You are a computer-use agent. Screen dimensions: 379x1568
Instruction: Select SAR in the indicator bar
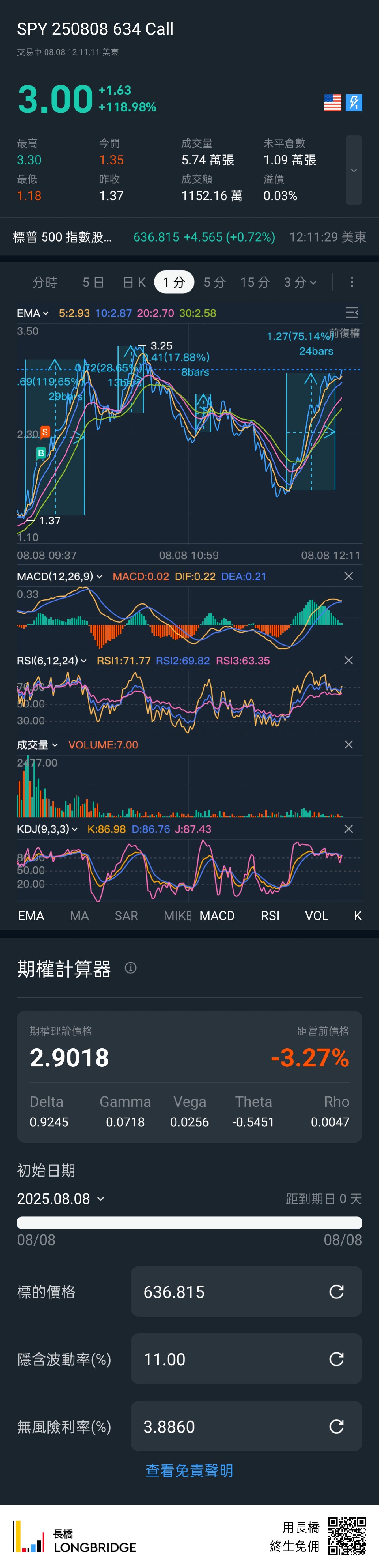pyautogui.click(x=126, y=916)
